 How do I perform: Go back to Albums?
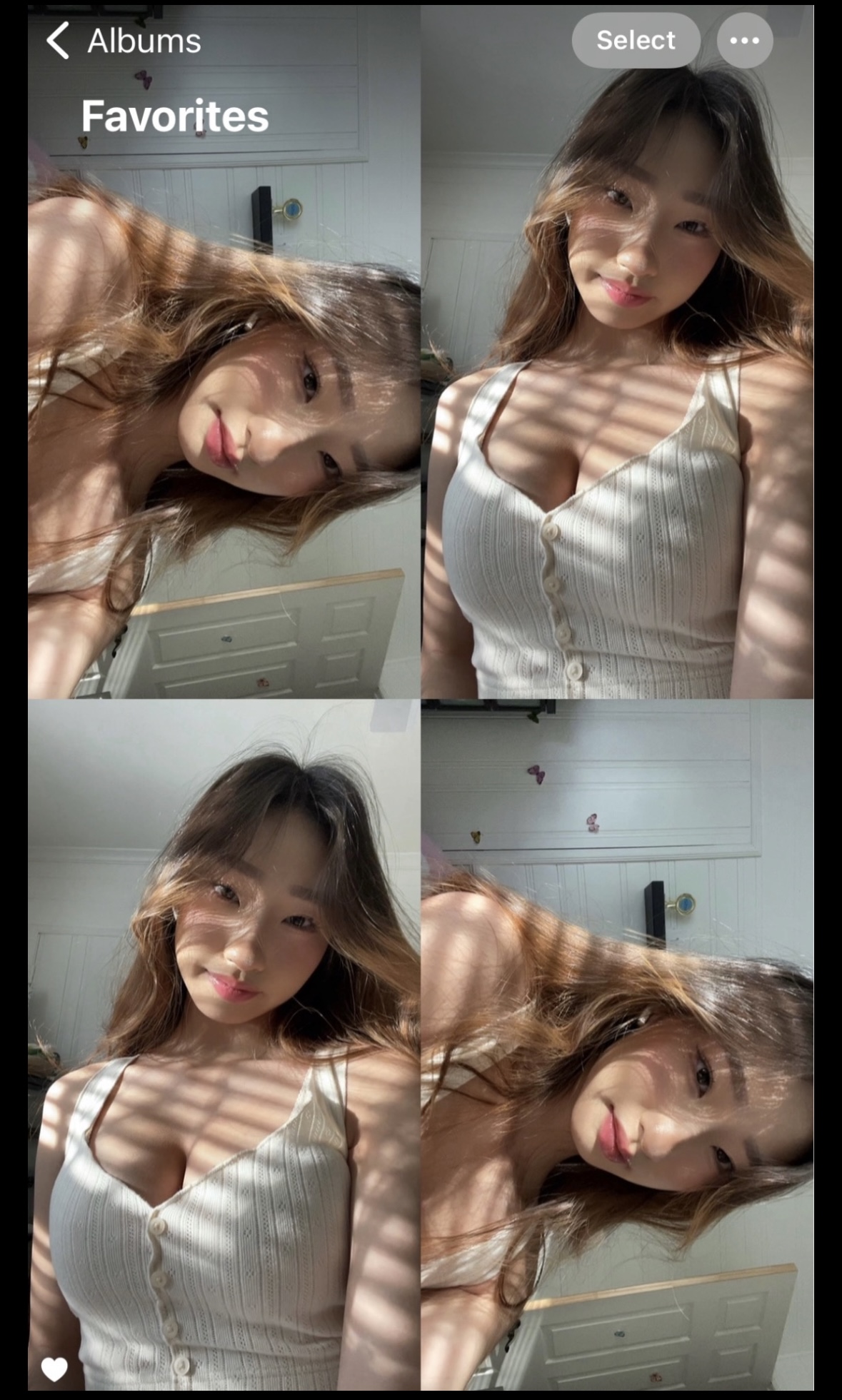tap(123, 41)
